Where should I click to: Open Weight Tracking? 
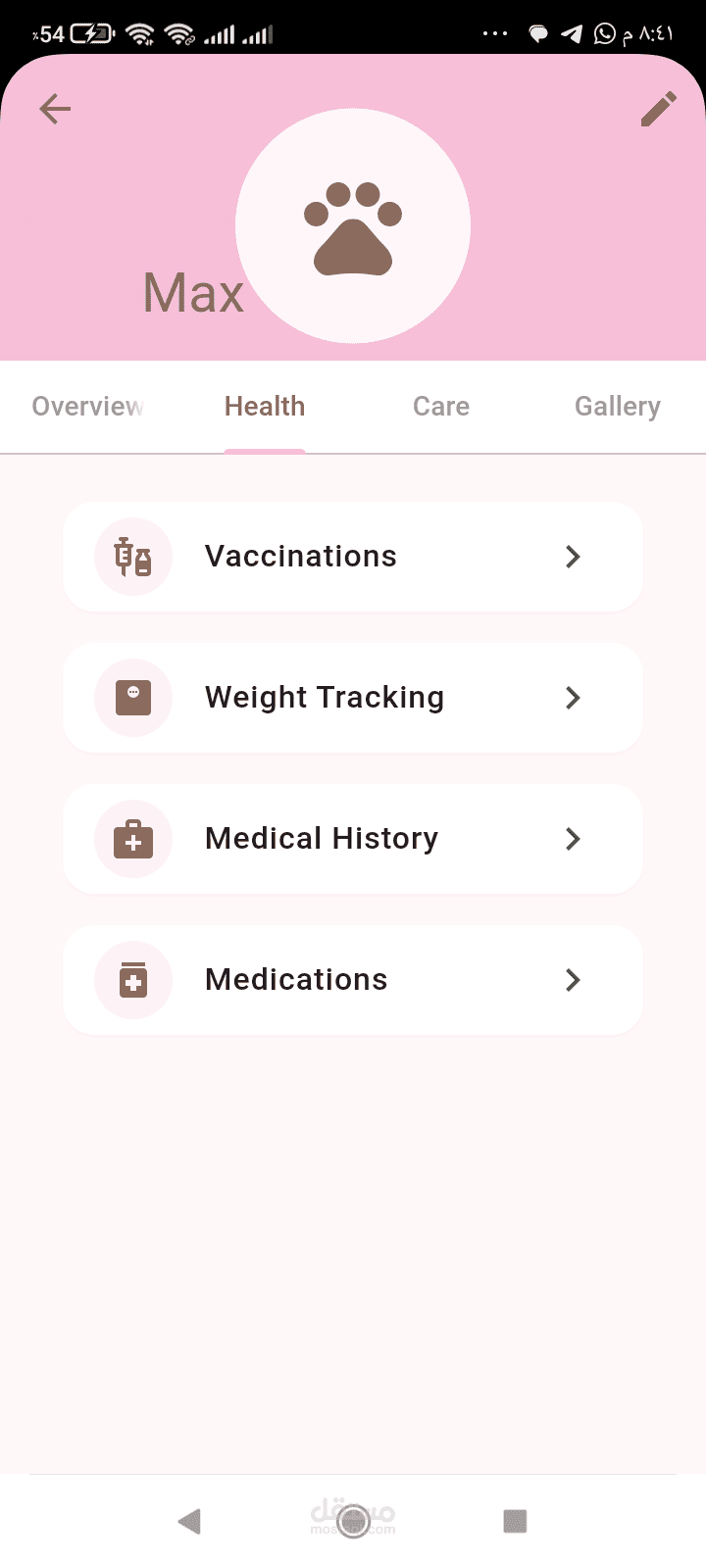click(x=353, y=698)
